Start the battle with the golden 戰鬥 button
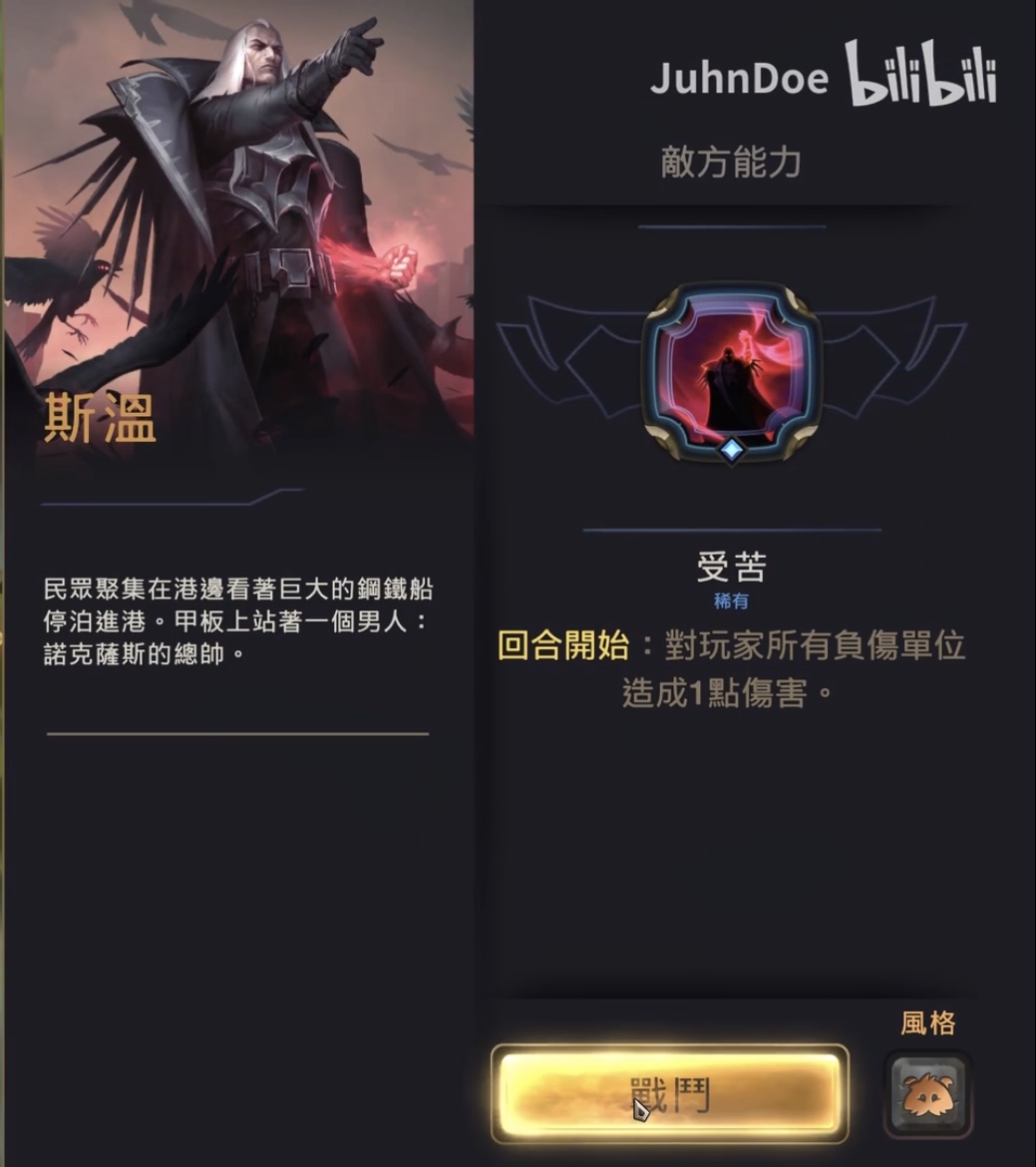 [x=669, y=1093]
